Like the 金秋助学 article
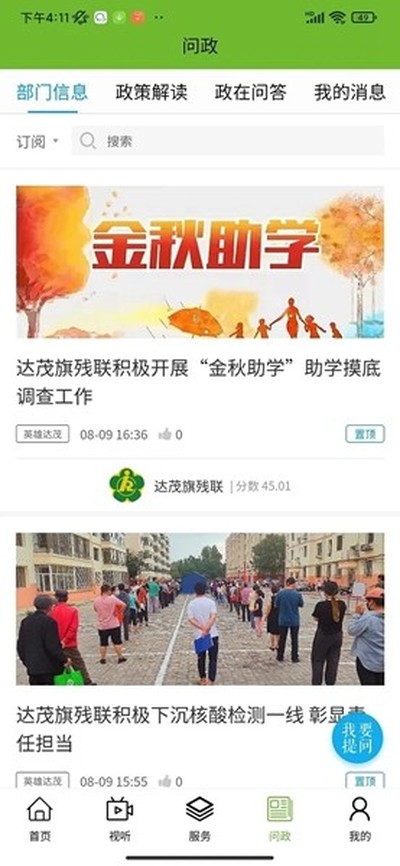Screen dimensions: 400x866 [x=170, y=435]
